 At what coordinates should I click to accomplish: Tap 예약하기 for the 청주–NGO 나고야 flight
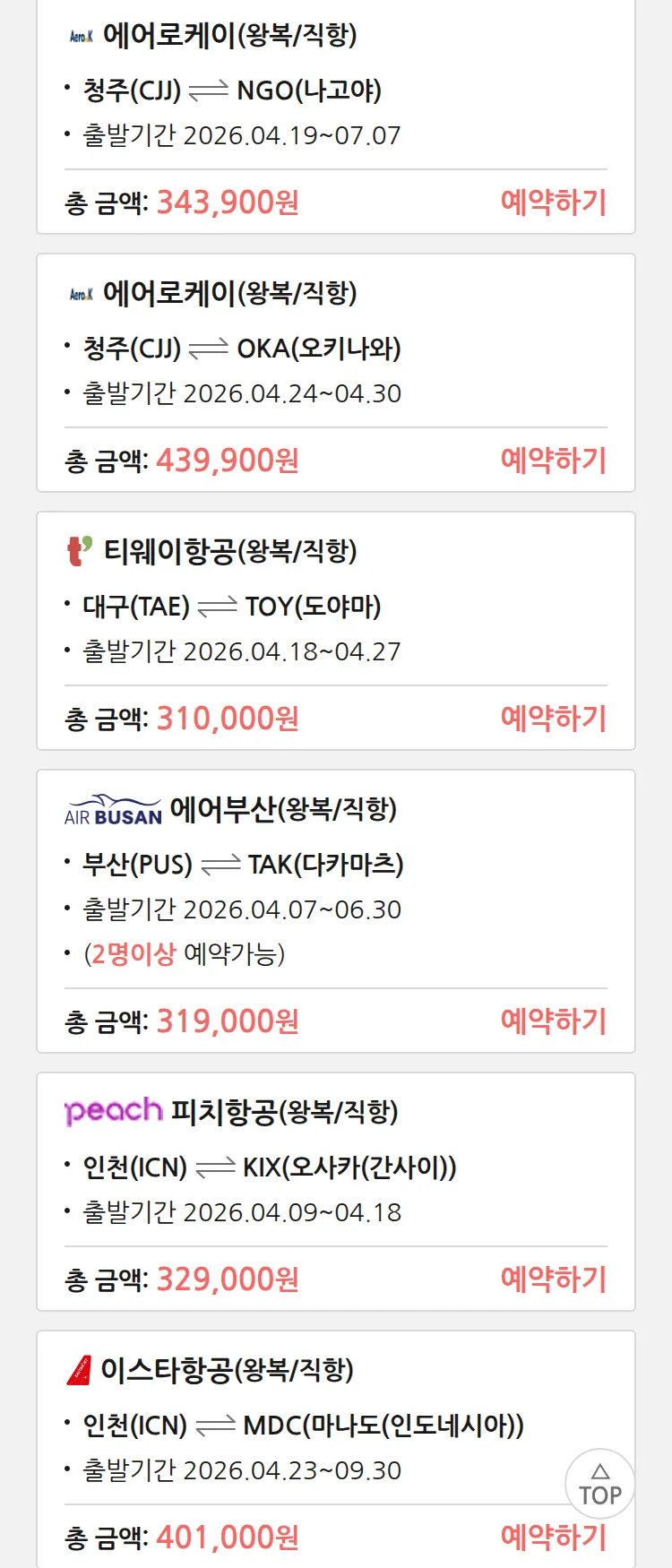tap(553, 202)
